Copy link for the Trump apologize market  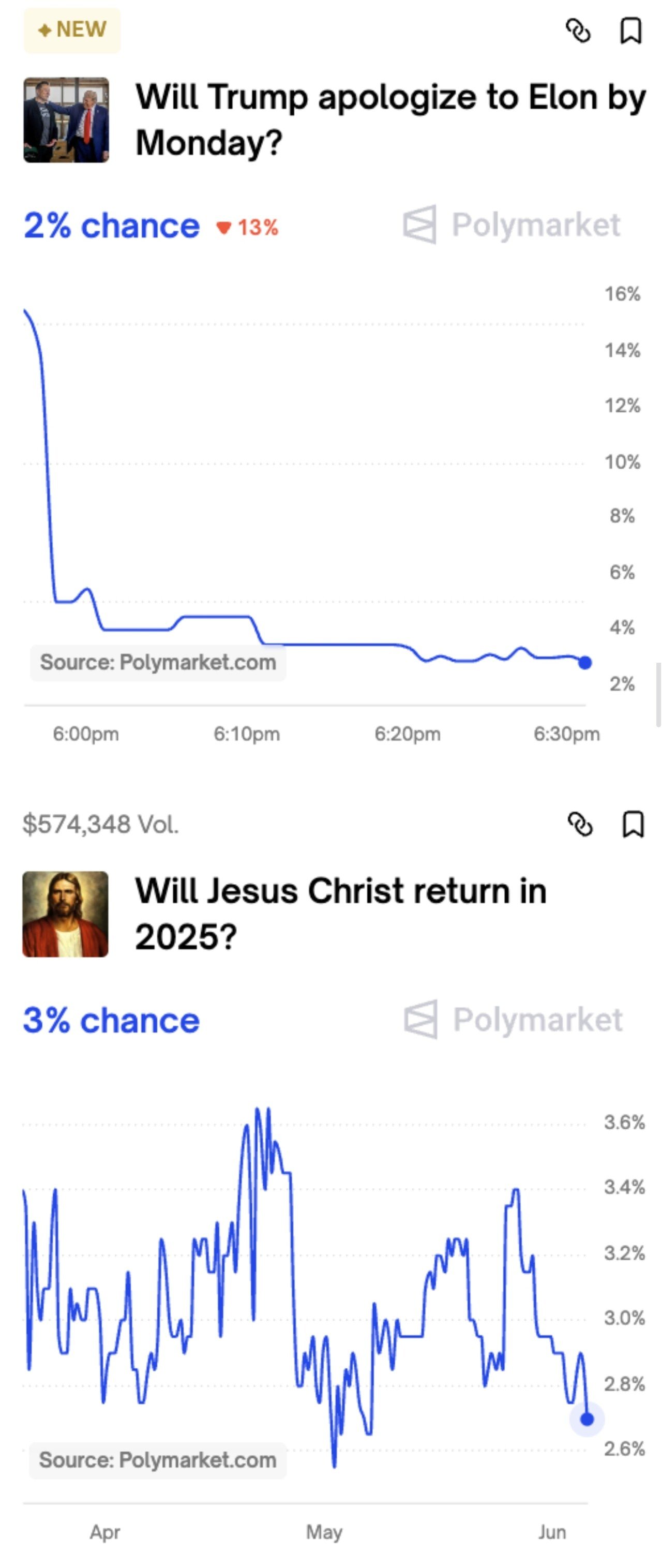[578, 31]
